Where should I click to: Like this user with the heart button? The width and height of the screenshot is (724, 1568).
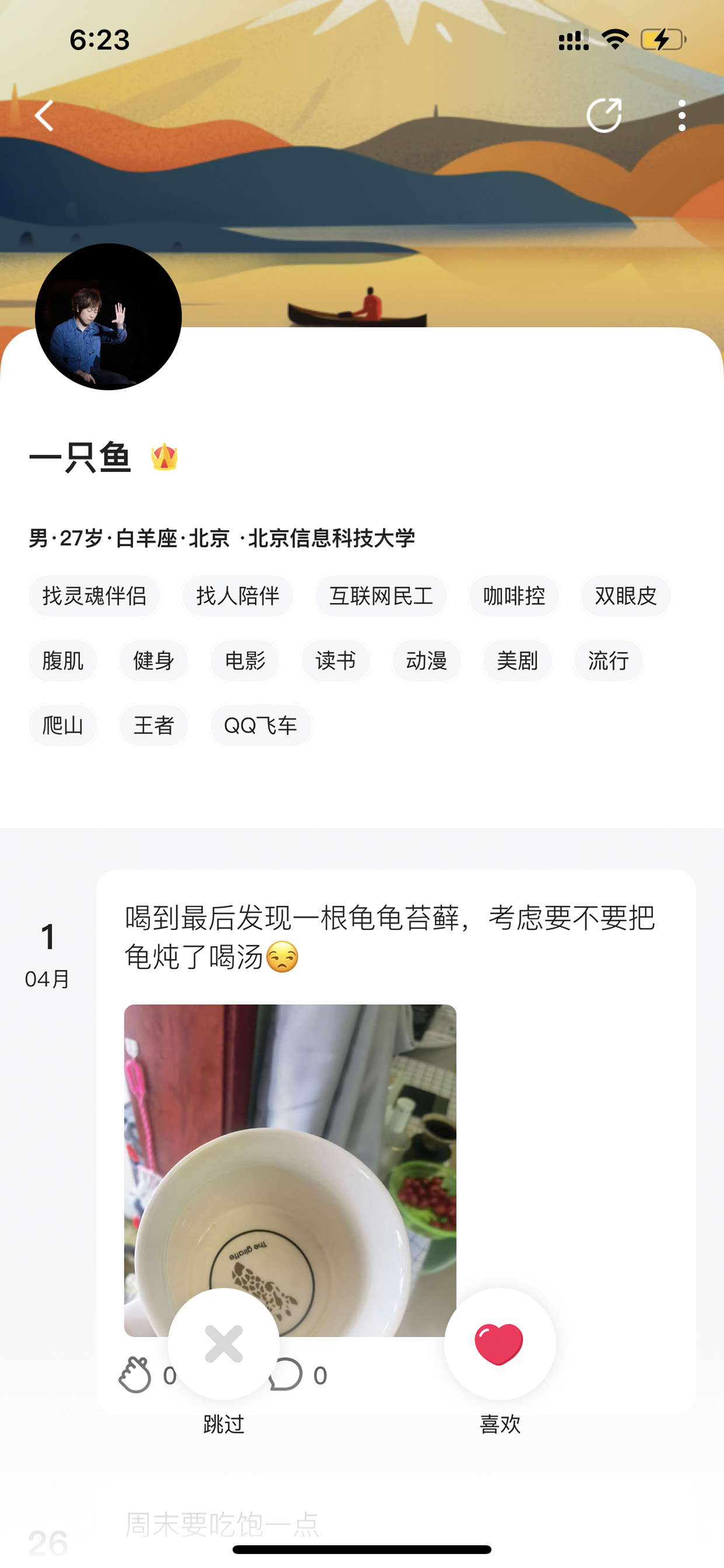(x=499, y=1344)
